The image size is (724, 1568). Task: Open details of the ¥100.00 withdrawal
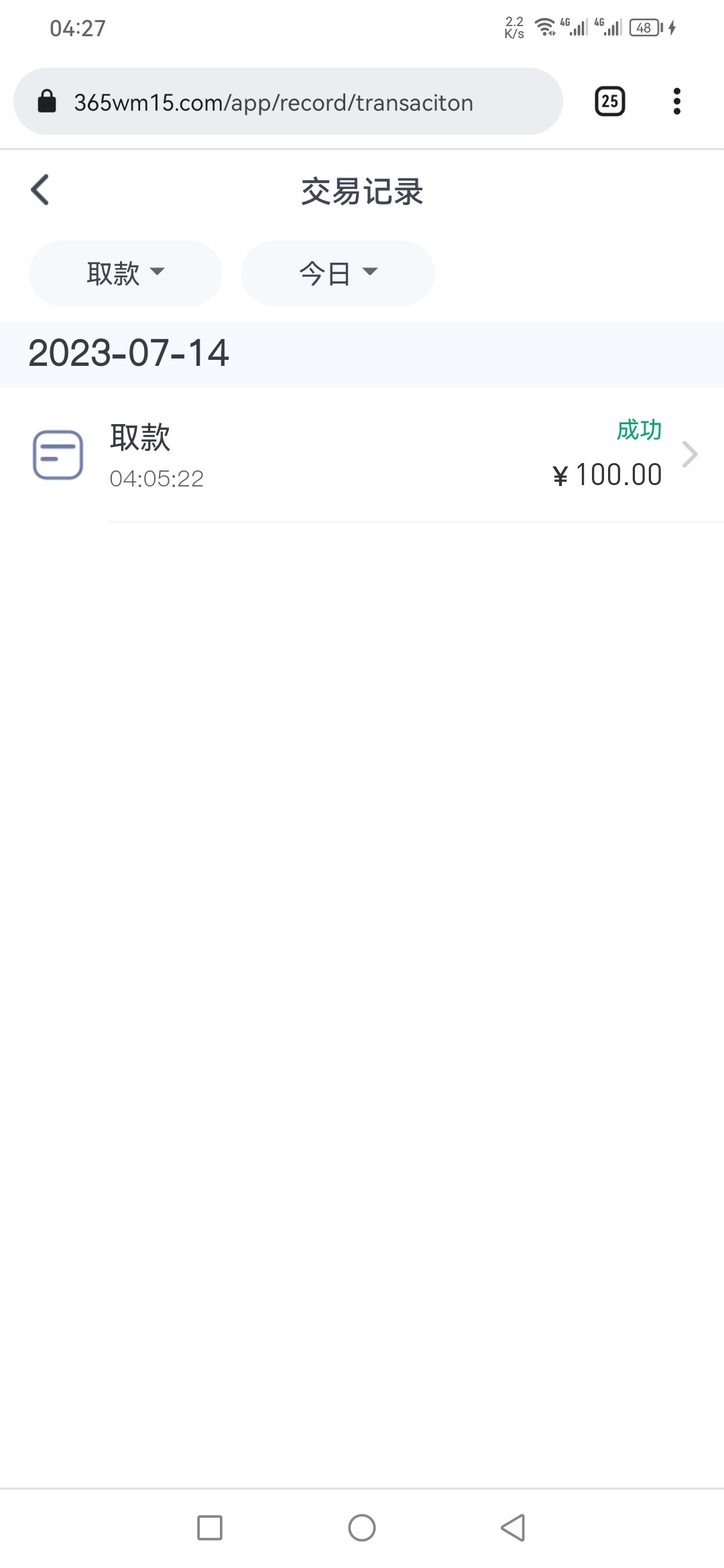[607, 474]
